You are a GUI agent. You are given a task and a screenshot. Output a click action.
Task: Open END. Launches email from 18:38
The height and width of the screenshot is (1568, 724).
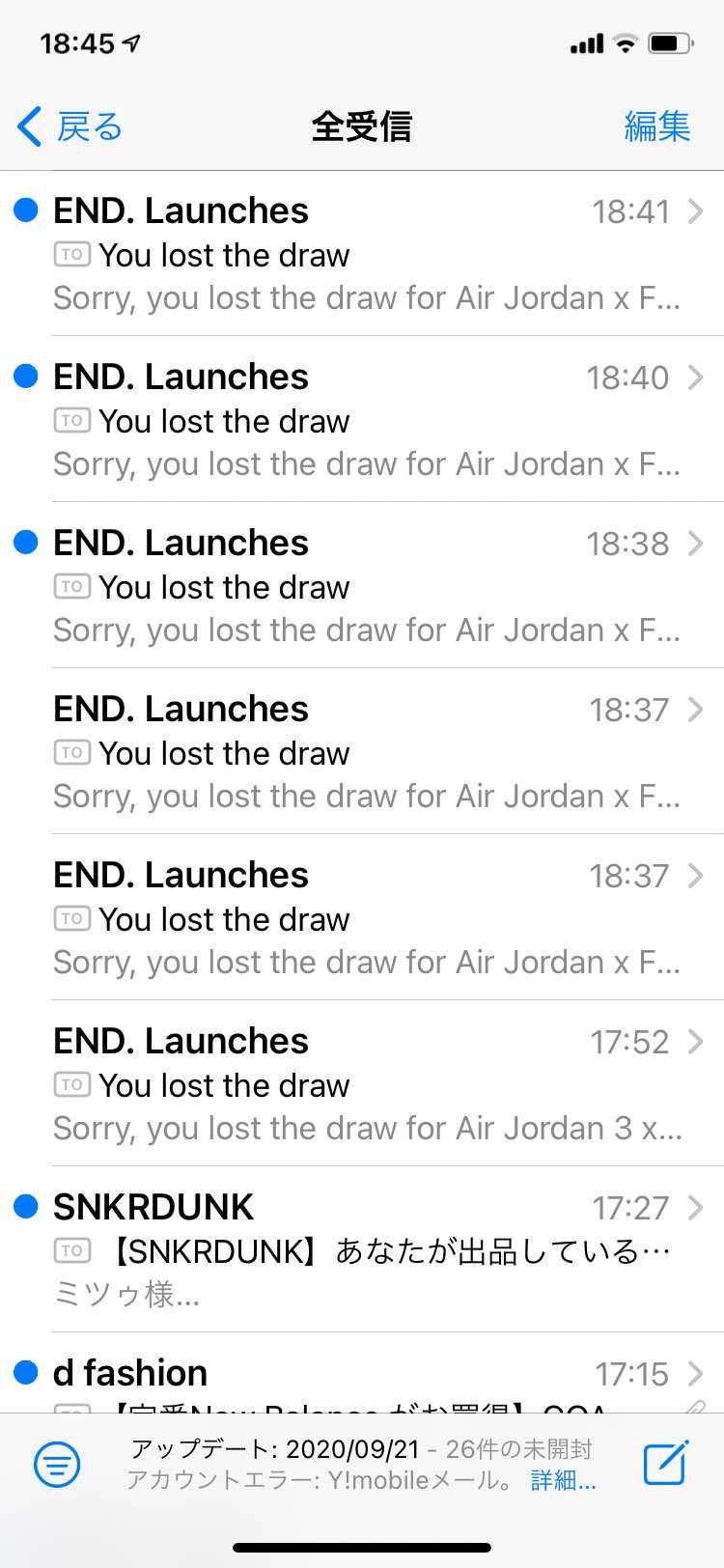[367, 586]
